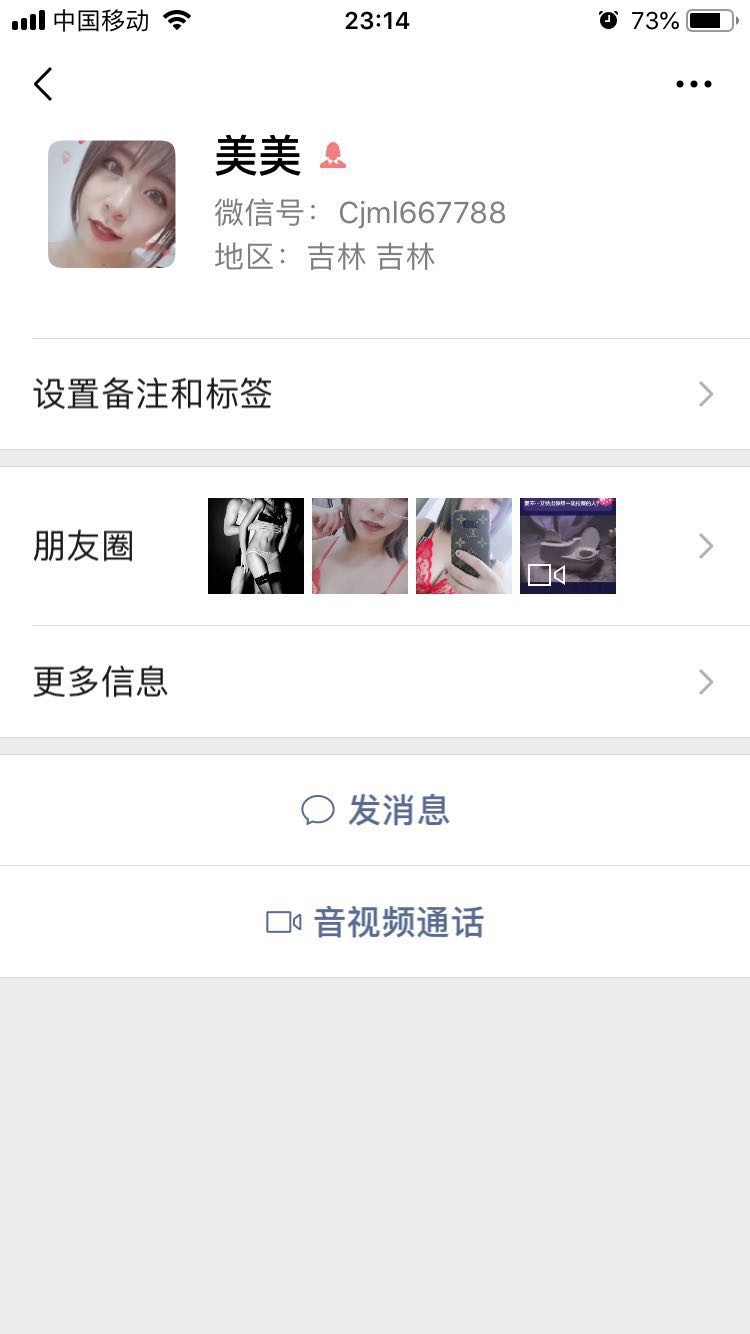Go back using the top-left arrow
Viewport: 750px width, 1334px height.
[43, 84]
